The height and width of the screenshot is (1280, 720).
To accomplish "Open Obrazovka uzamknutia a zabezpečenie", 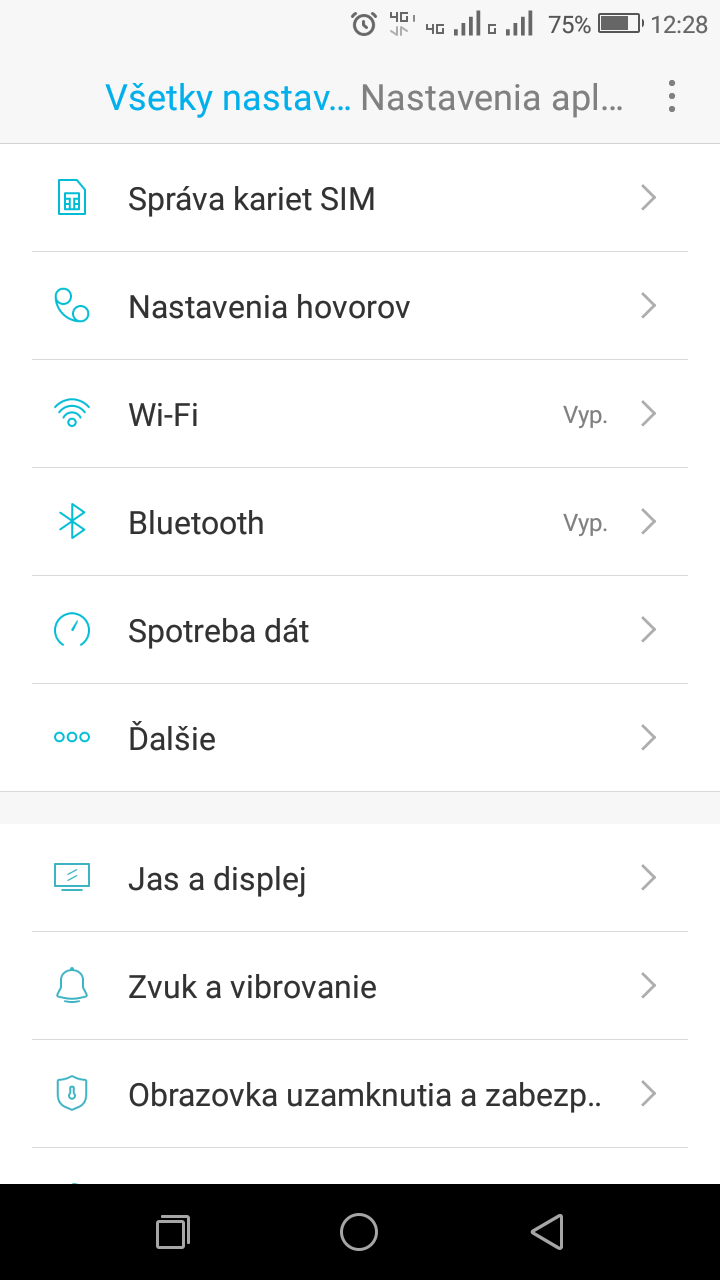I will (360, 1094).
